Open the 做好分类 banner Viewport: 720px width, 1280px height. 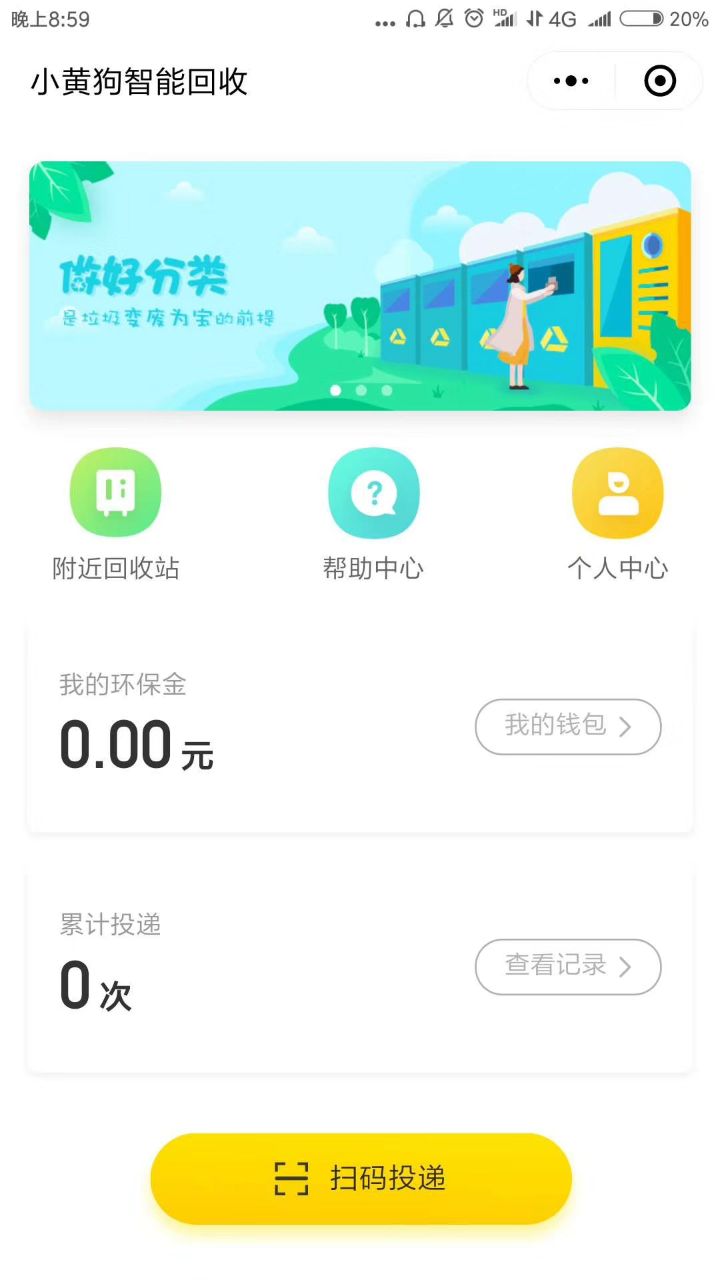tap(360, 285)
